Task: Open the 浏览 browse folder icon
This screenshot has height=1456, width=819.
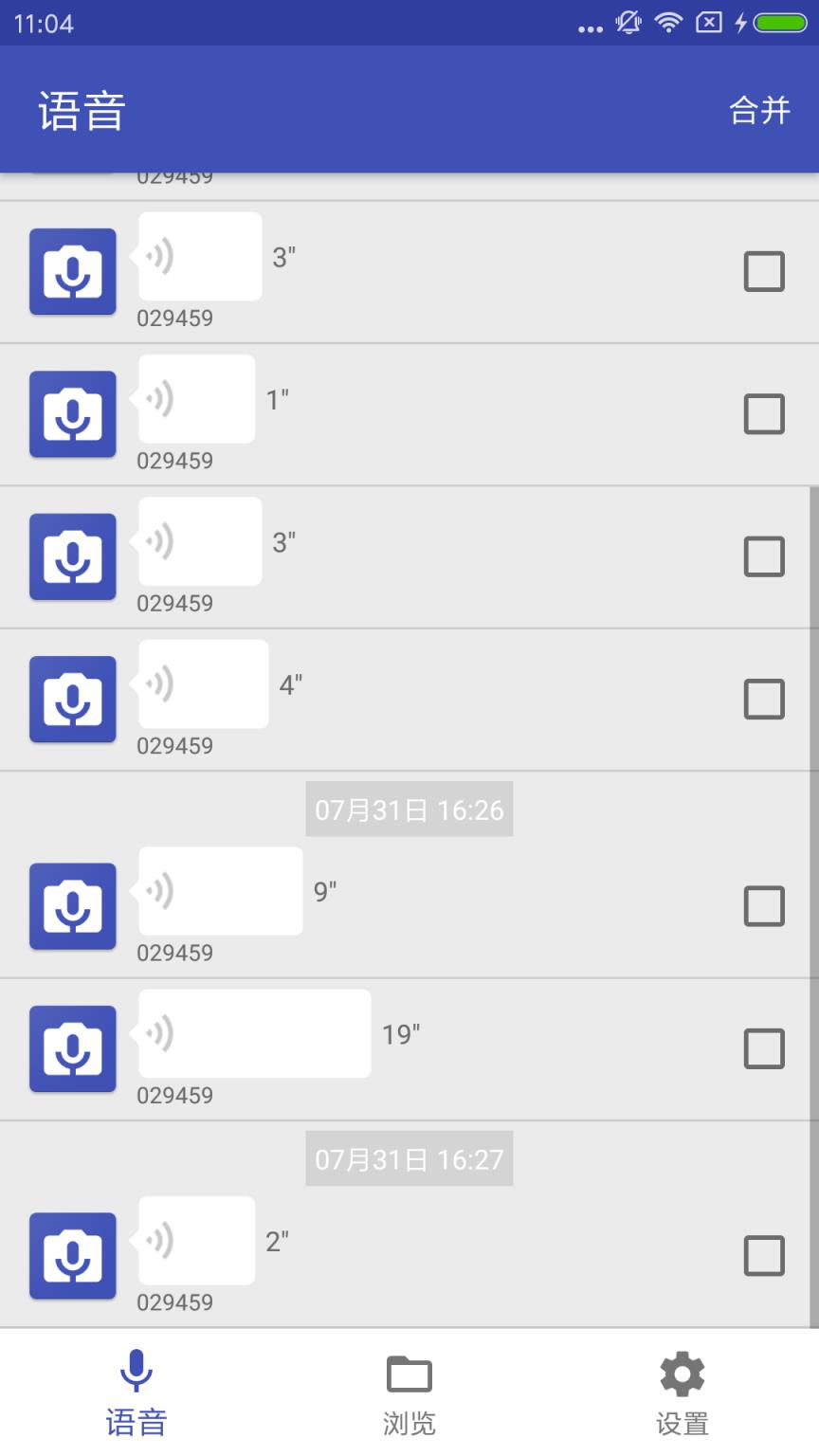Action: 409,1373
